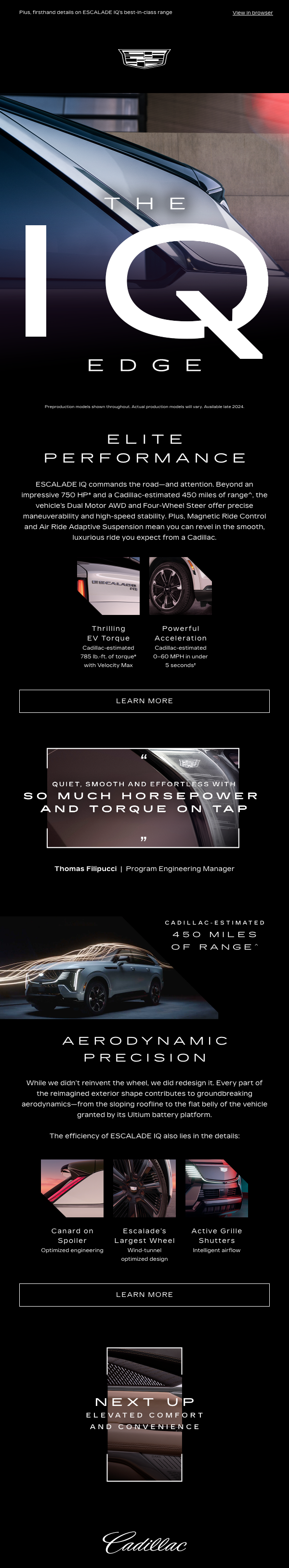
Task: Tap Learn More under Aerodynamic Precision
Action: [x=144, y=1295]
